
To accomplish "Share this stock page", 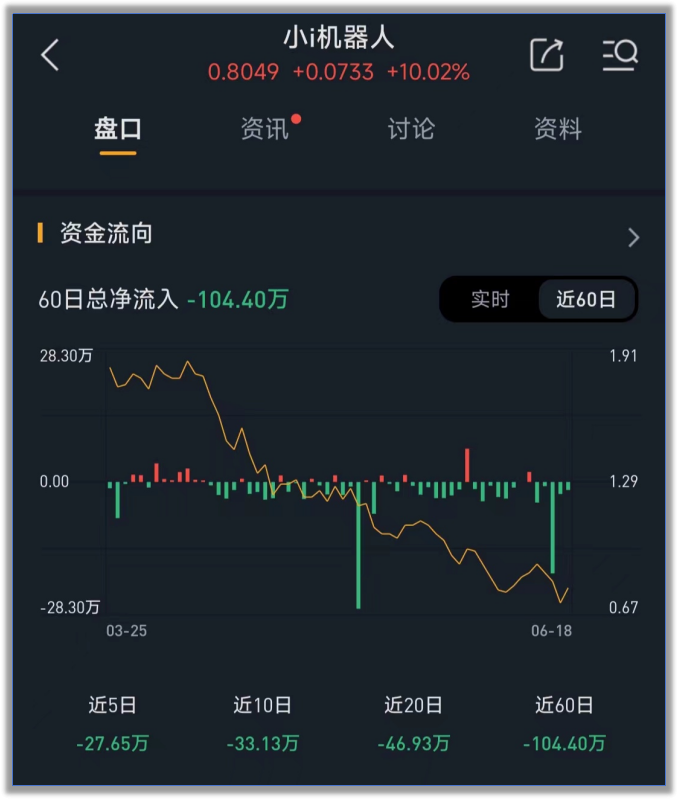I will pos(547,55).
